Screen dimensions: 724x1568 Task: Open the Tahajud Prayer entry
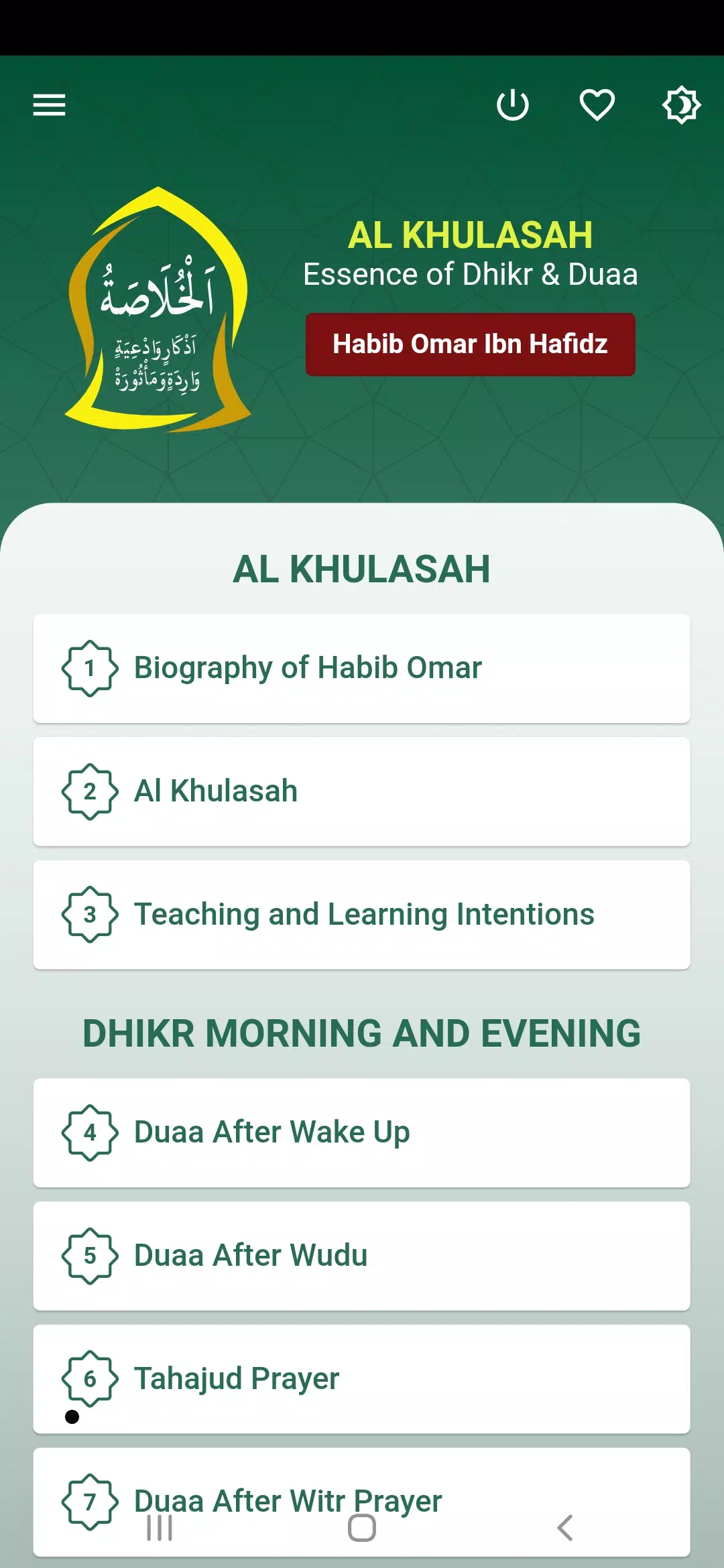pyautogui.click(x=362, y=1379)
